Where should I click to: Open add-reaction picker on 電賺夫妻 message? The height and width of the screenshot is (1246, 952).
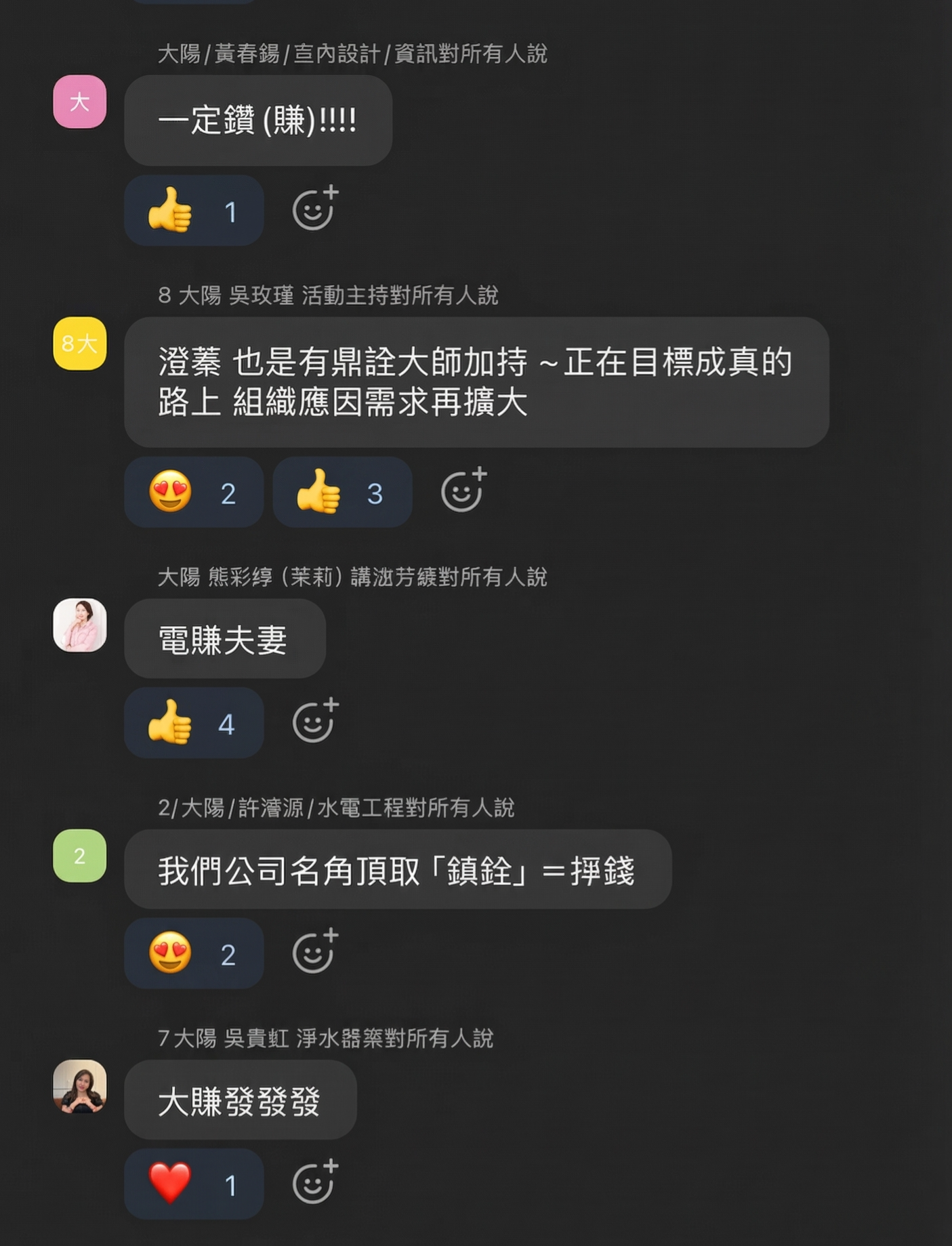(x=314, y=722)
